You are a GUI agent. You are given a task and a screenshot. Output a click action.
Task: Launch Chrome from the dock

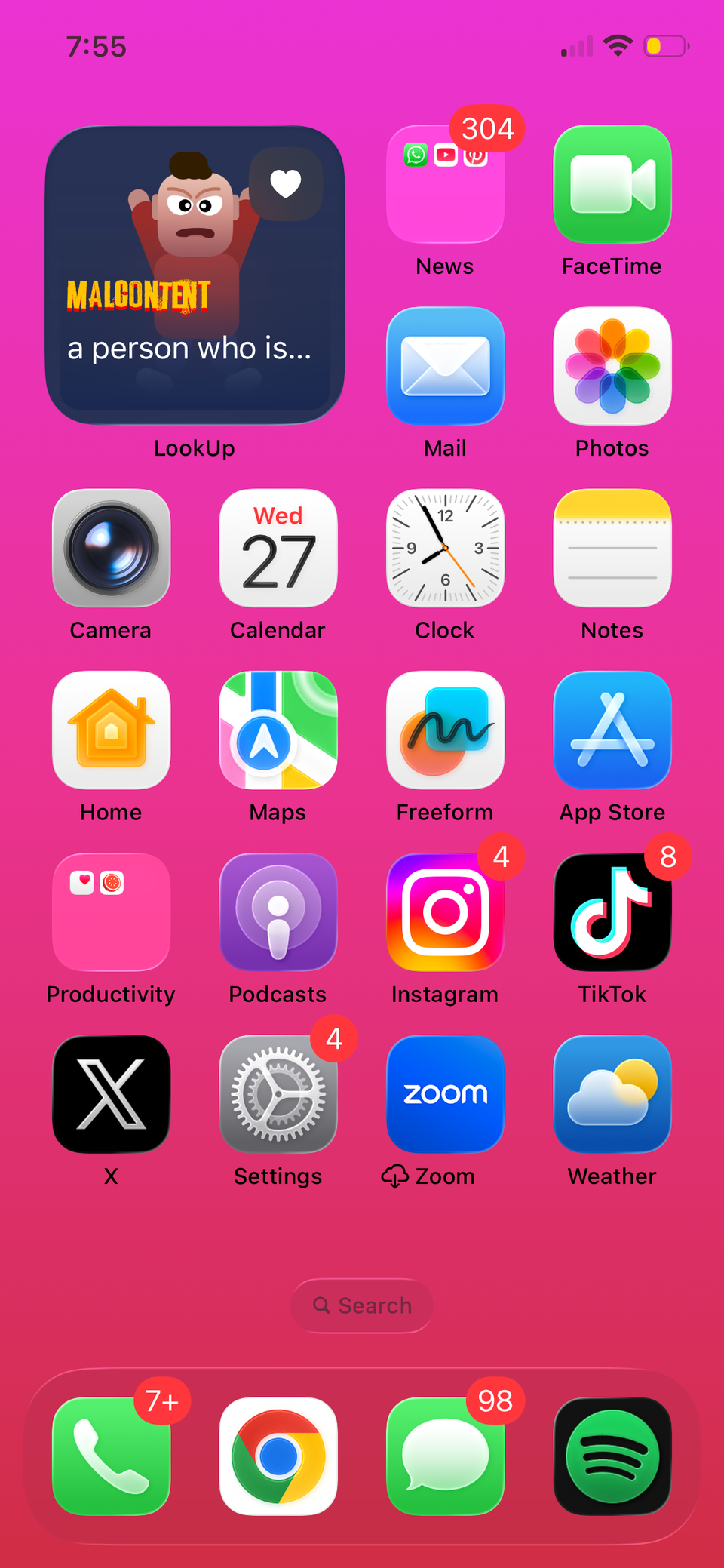pyautogui.click(x=278, y=1456)
